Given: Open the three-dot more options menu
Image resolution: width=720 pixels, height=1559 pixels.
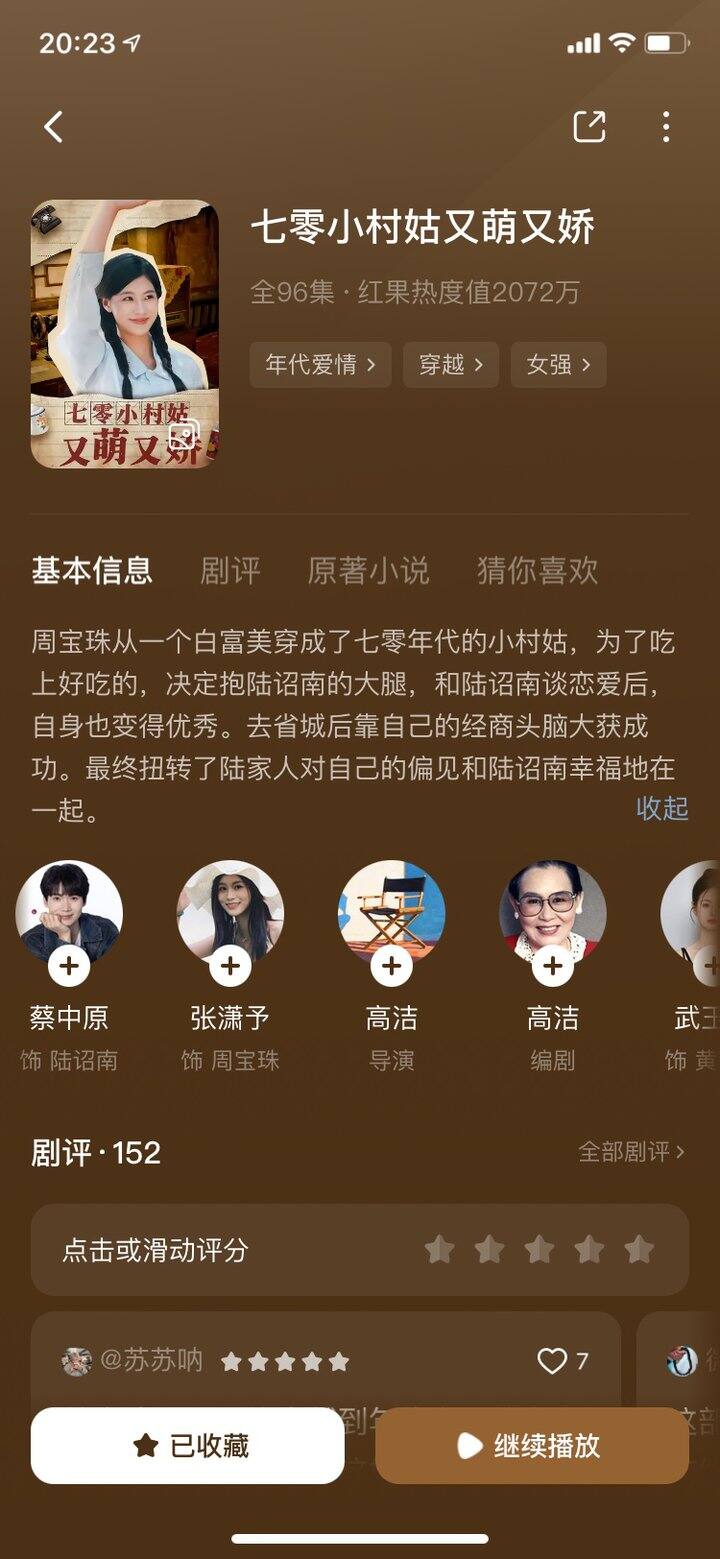Looking at the screenshot, I should pos(666,127).
